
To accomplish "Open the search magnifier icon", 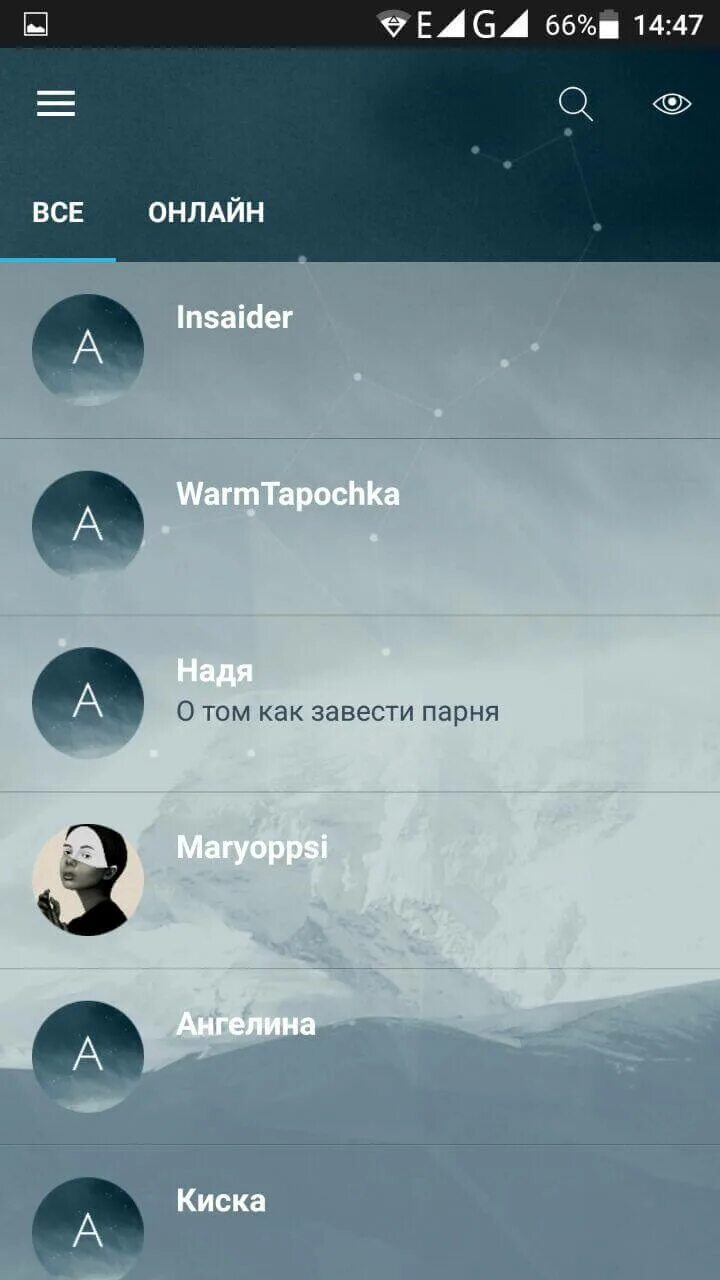I will pyautogui.click(x=575, y=104).
